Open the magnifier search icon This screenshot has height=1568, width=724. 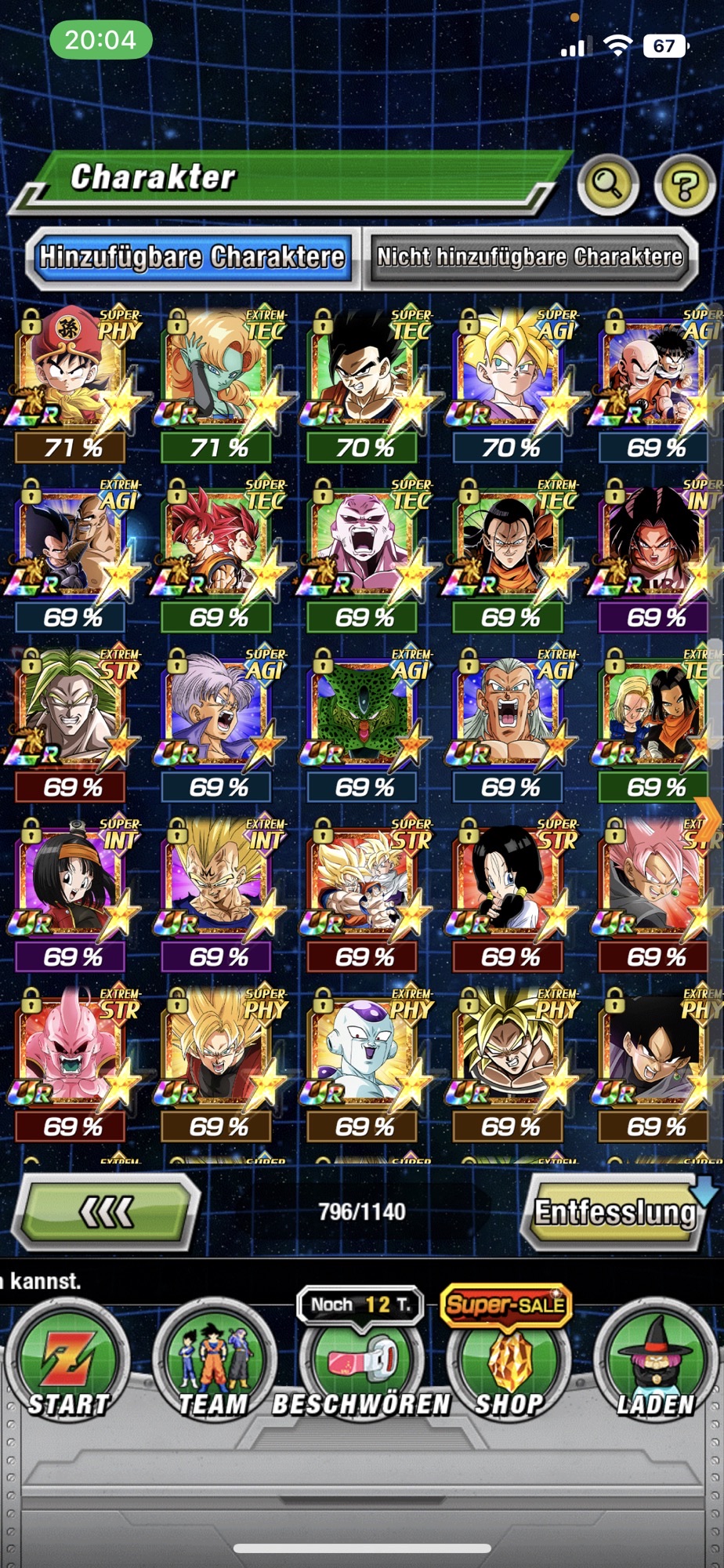point(607,185)
